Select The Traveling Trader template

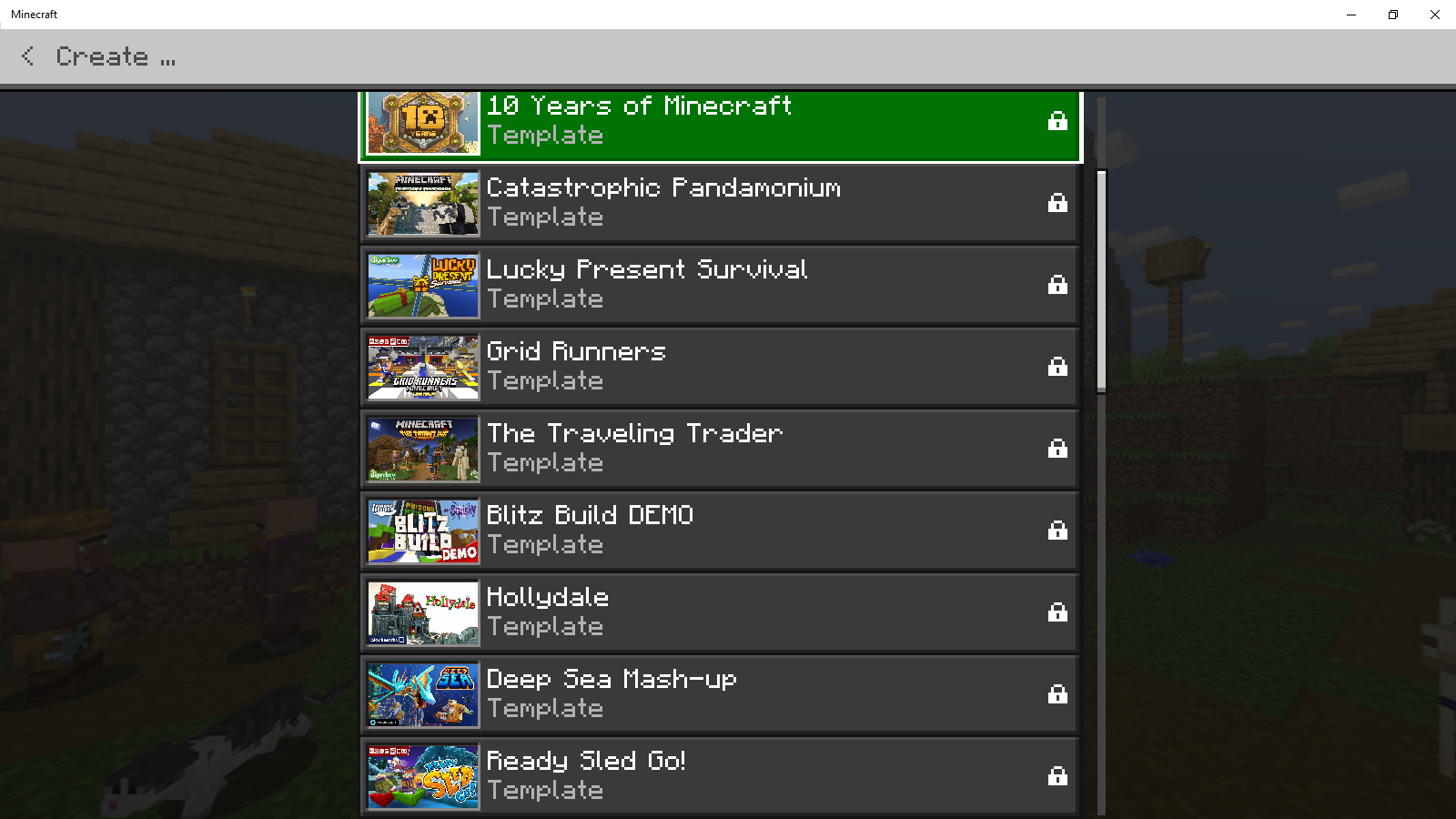[x=719, y=449]
